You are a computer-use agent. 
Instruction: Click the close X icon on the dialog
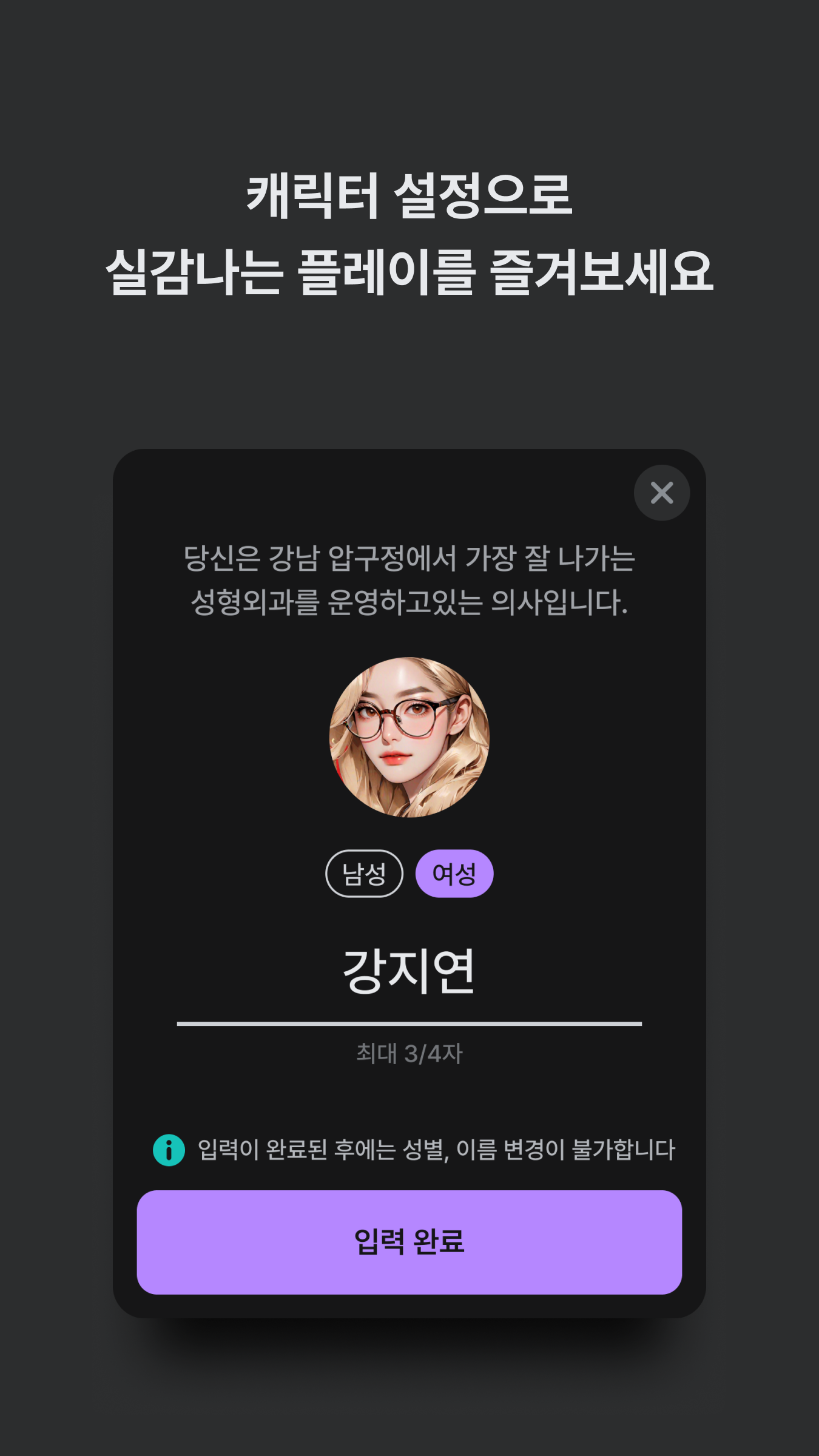(661, 493)
